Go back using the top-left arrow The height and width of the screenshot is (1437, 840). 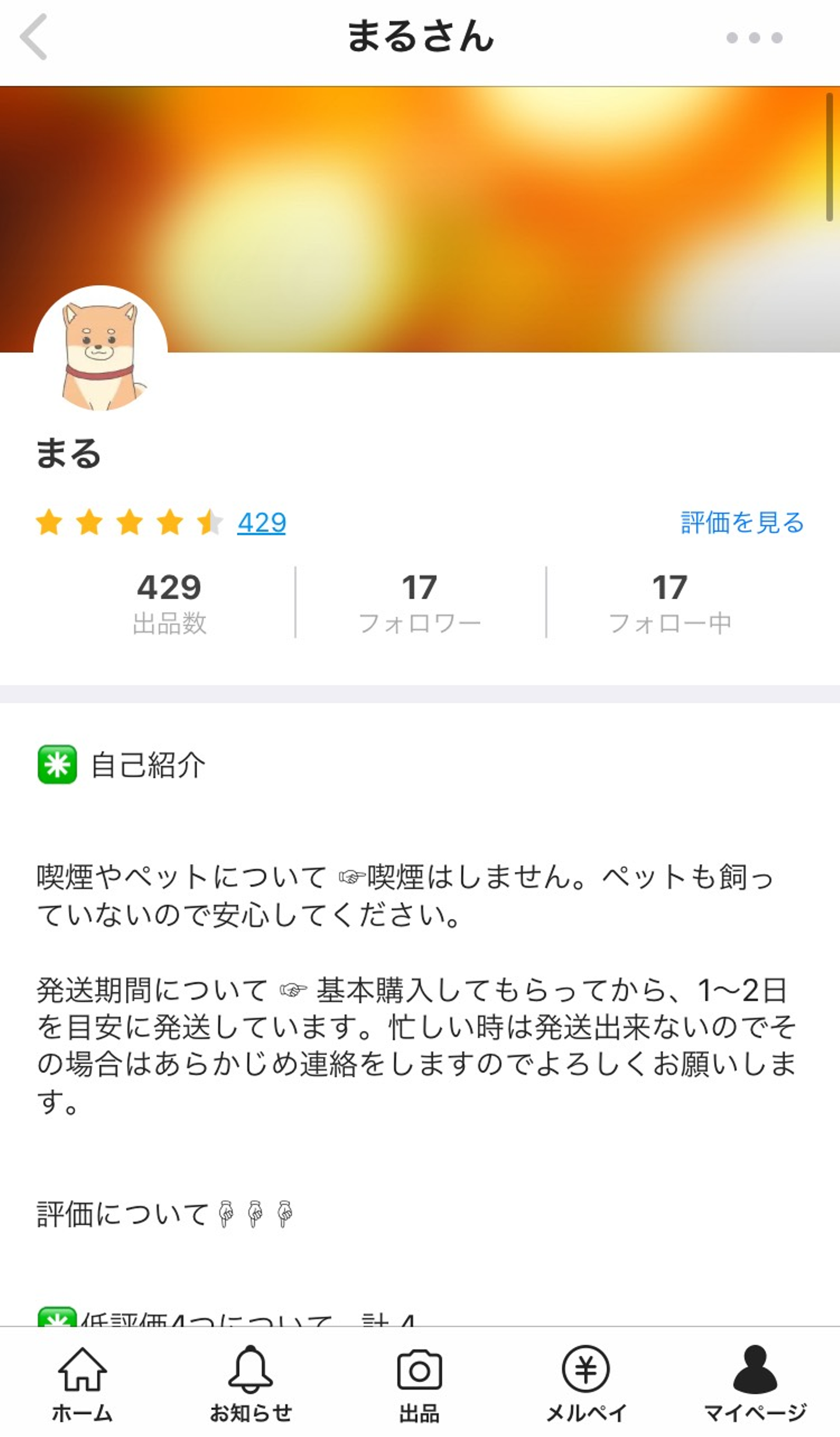(x=34, y=37)
